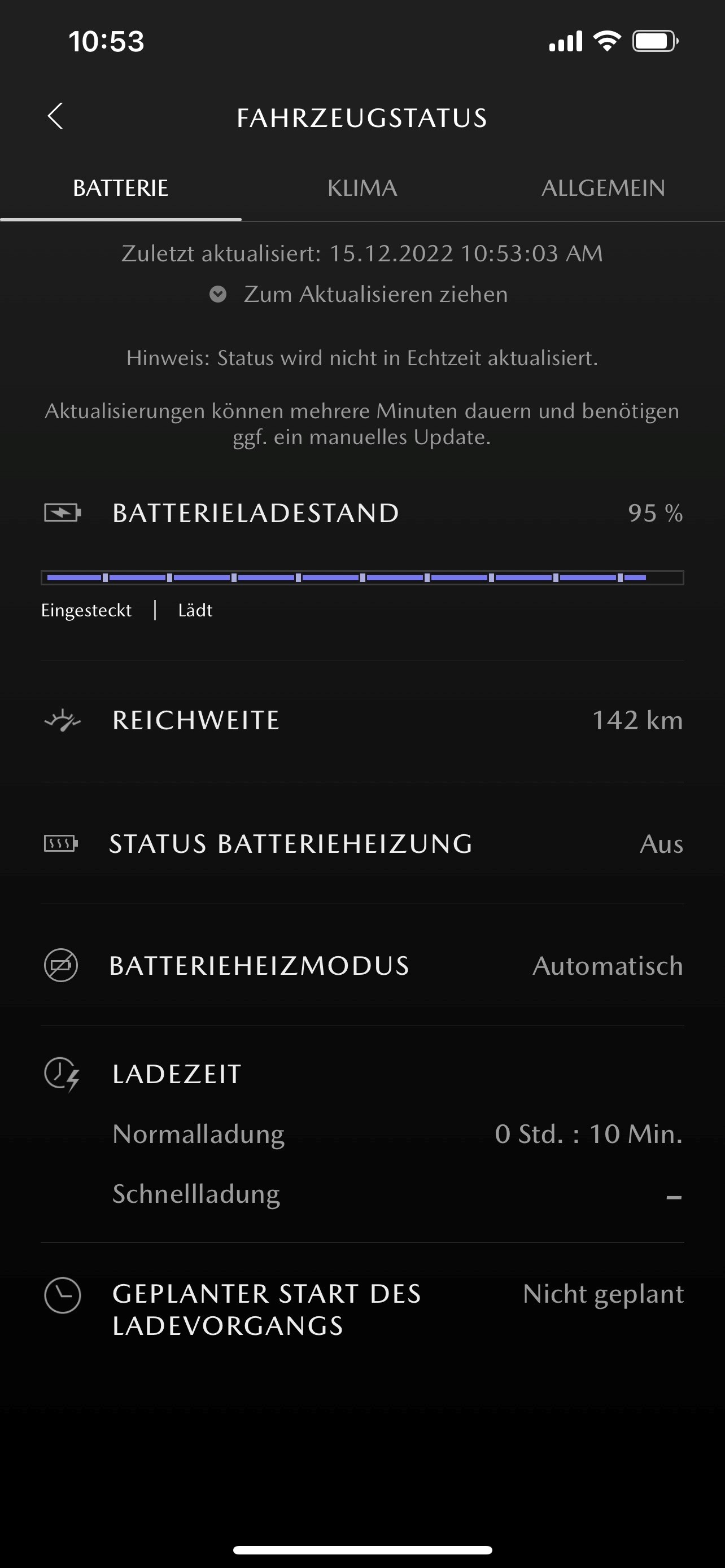The width and height of the screenshot is (725, 1568).
Task: Switch to the ALLGEMEIN tab
Action: pyautogui.click(x=603, y=188)
